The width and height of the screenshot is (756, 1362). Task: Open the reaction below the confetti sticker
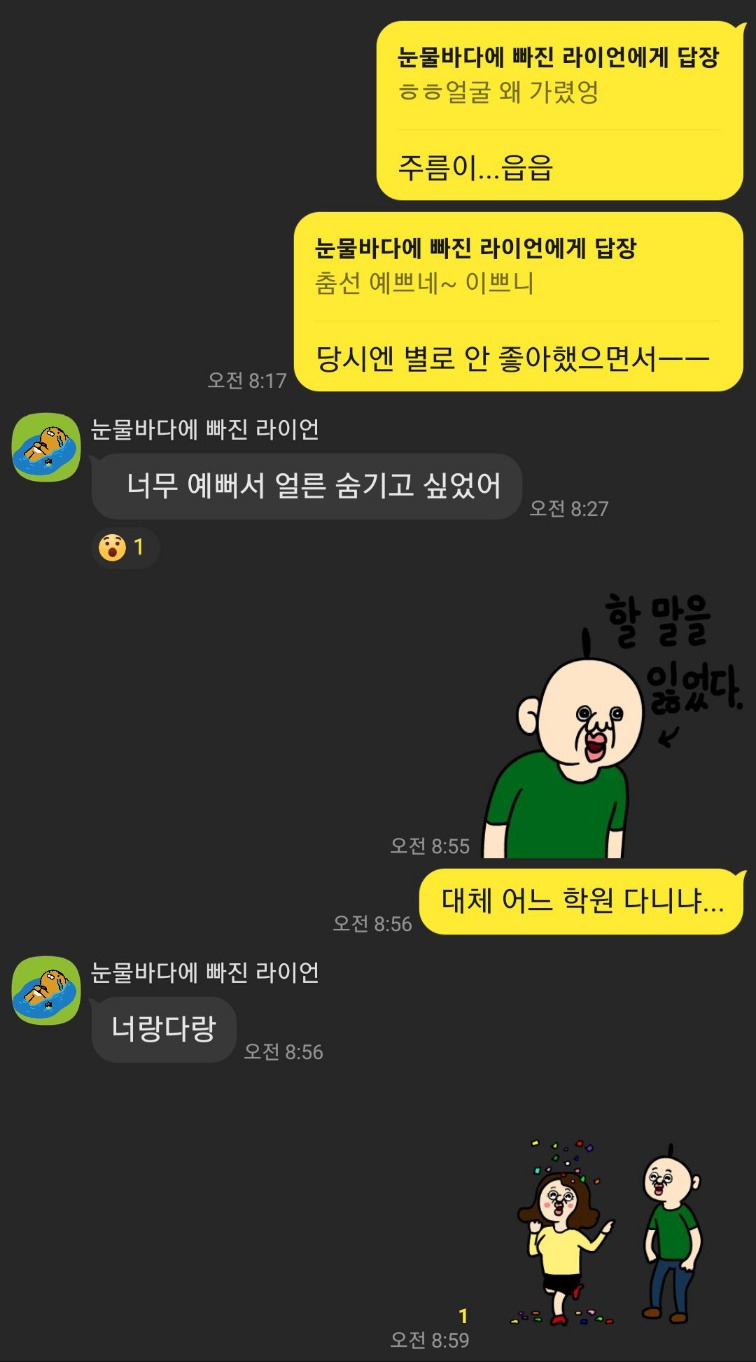pyautogui.click(x=460, y=1318)
